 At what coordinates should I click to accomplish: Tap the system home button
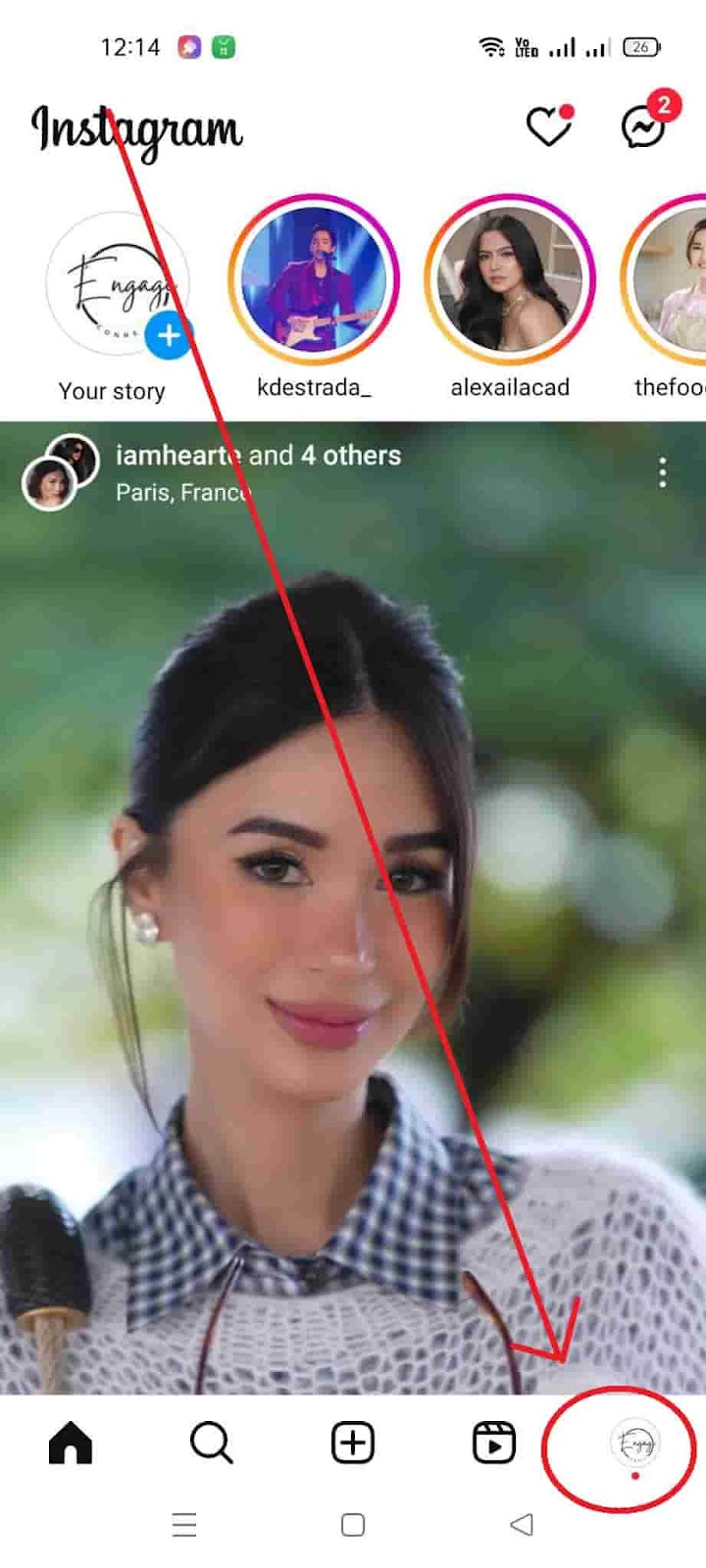pyautogui.click(x=353, y=1524)
